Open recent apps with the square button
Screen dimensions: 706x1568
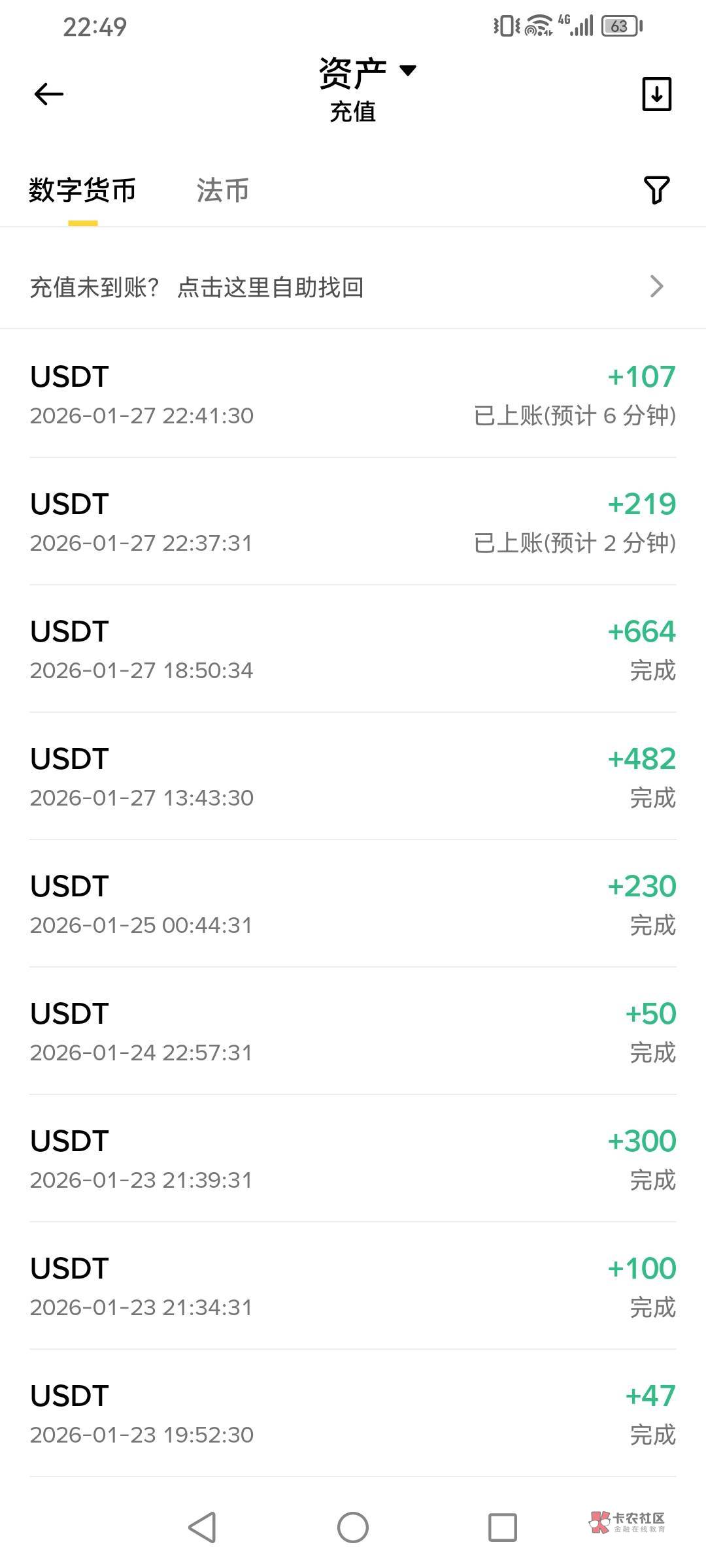point(503,1527)
